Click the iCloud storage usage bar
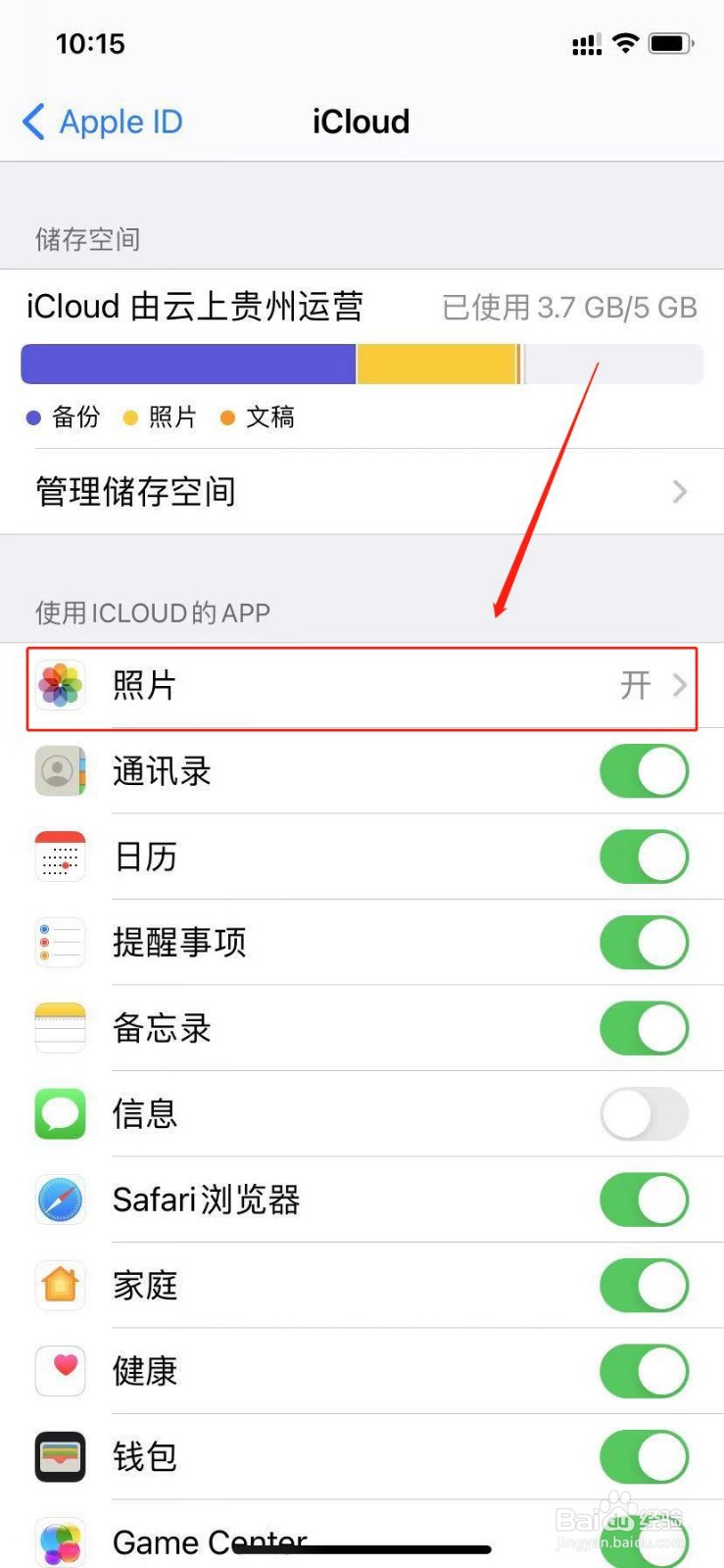 click(x=361, y=363)
